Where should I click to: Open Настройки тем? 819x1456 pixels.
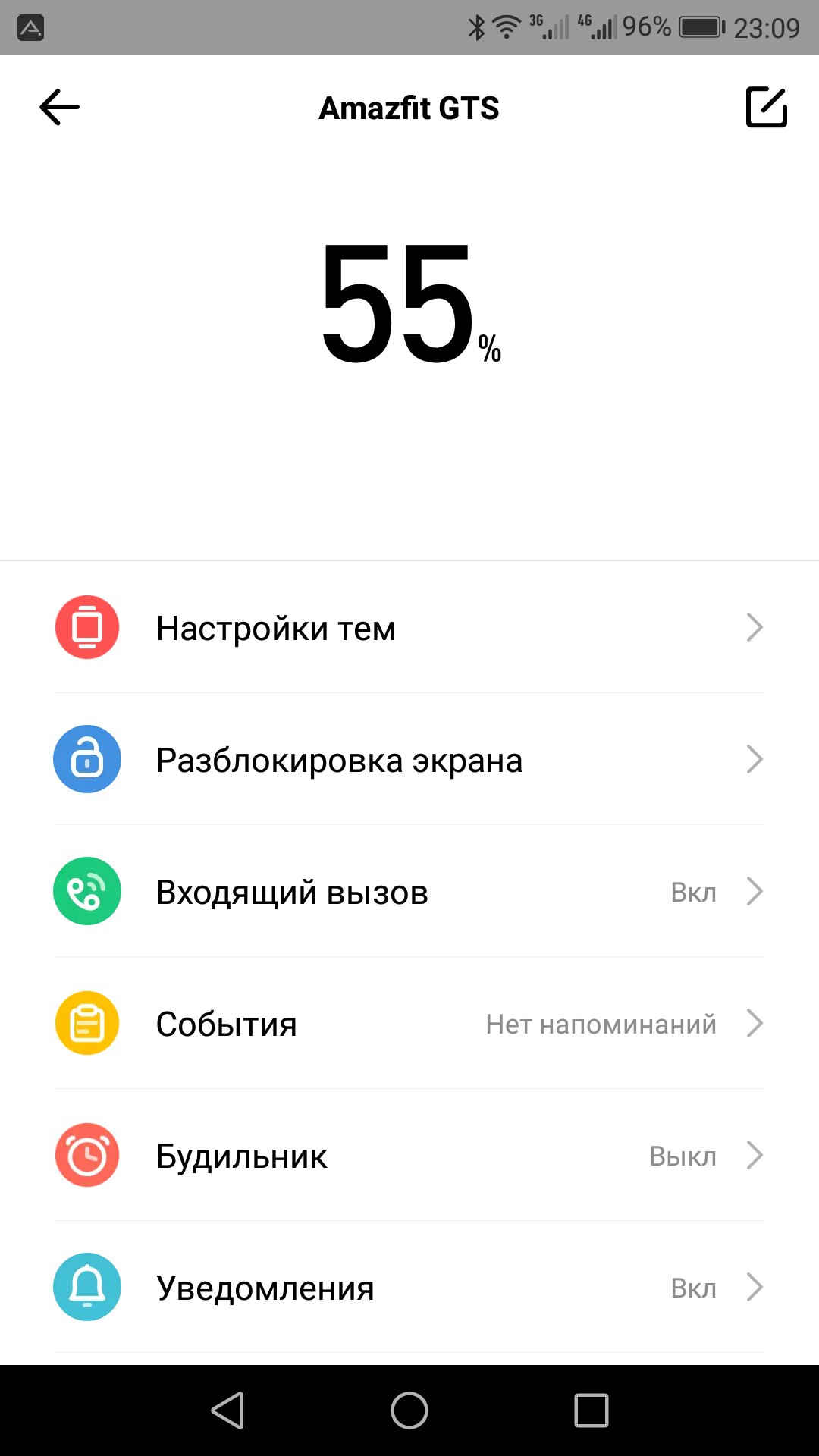pos(409,628)
